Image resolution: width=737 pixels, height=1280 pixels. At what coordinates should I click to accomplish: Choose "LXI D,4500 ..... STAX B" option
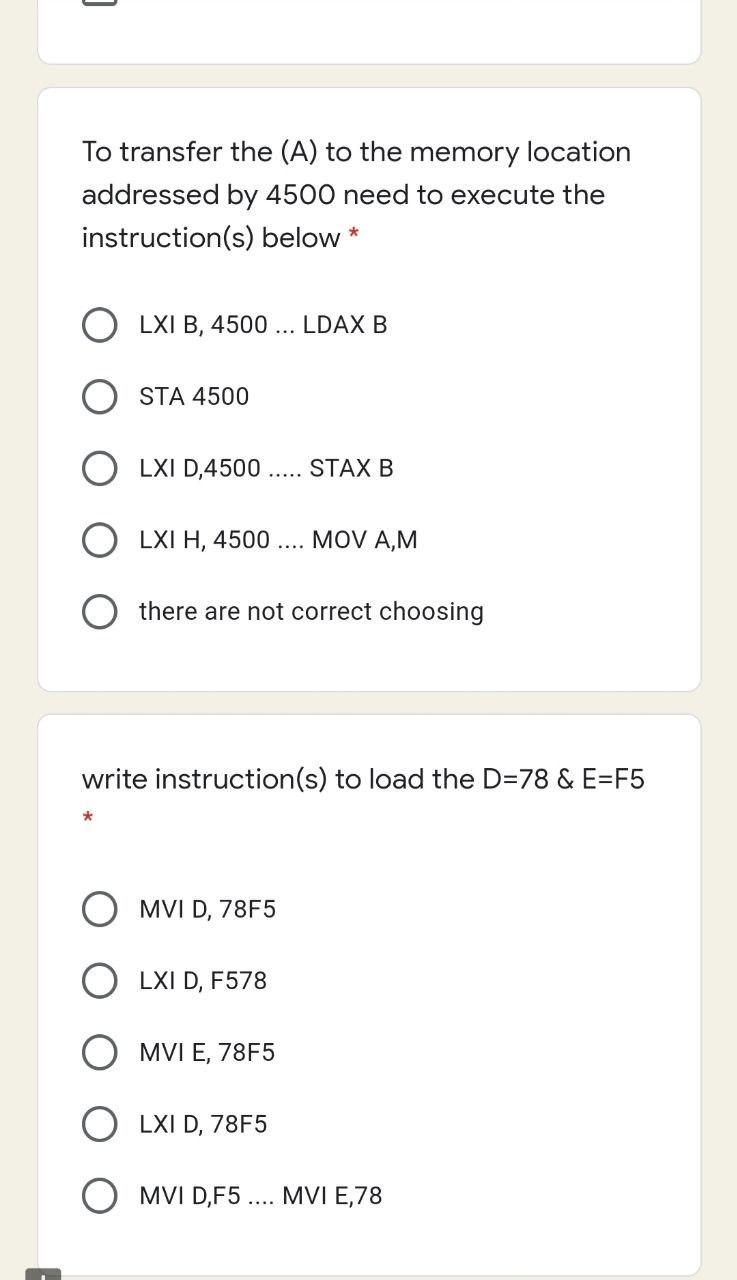[x=100, y=468]
